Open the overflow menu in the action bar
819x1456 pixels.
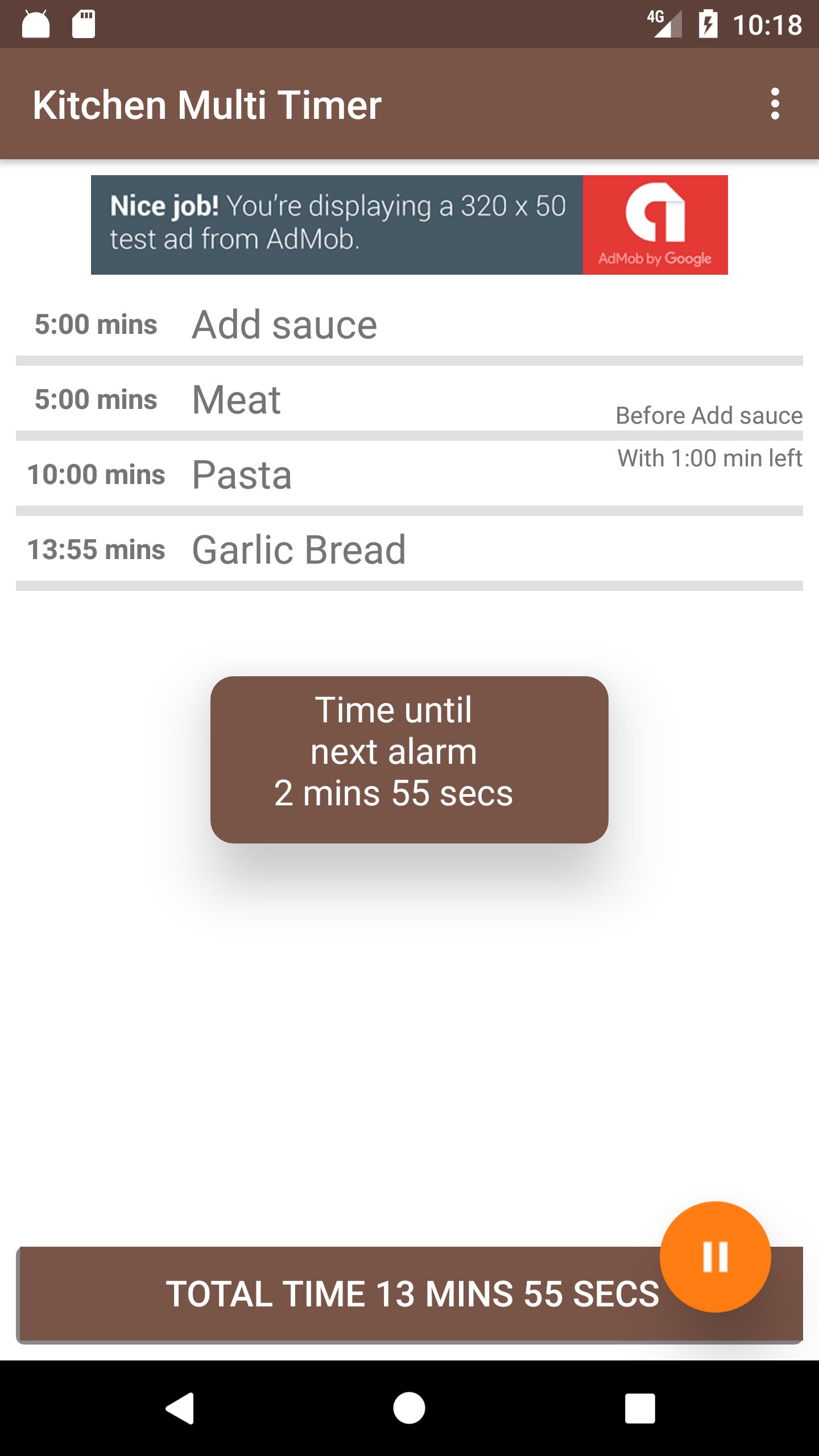tap(775, 104)
